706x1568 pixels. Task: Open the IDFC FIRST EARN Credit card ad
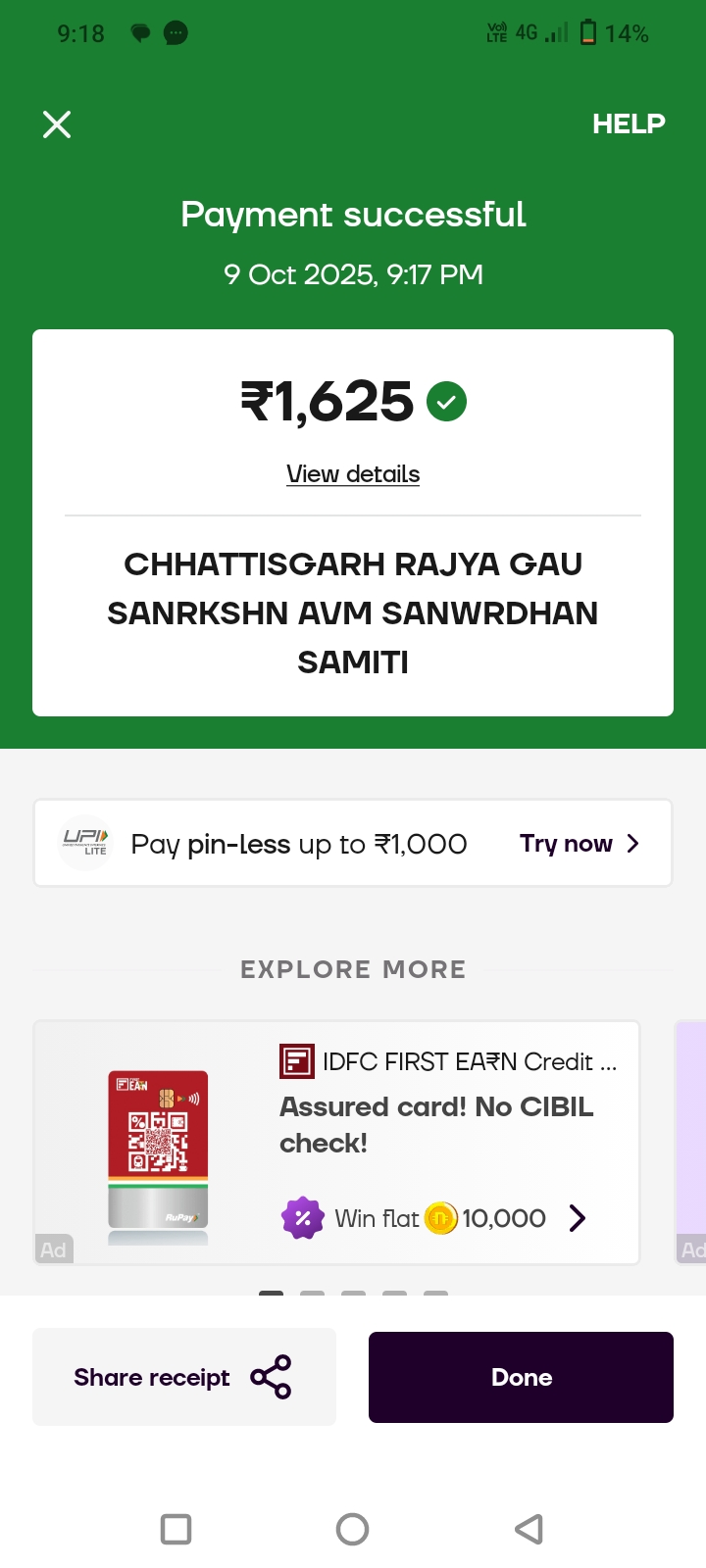pos(336,1143)
